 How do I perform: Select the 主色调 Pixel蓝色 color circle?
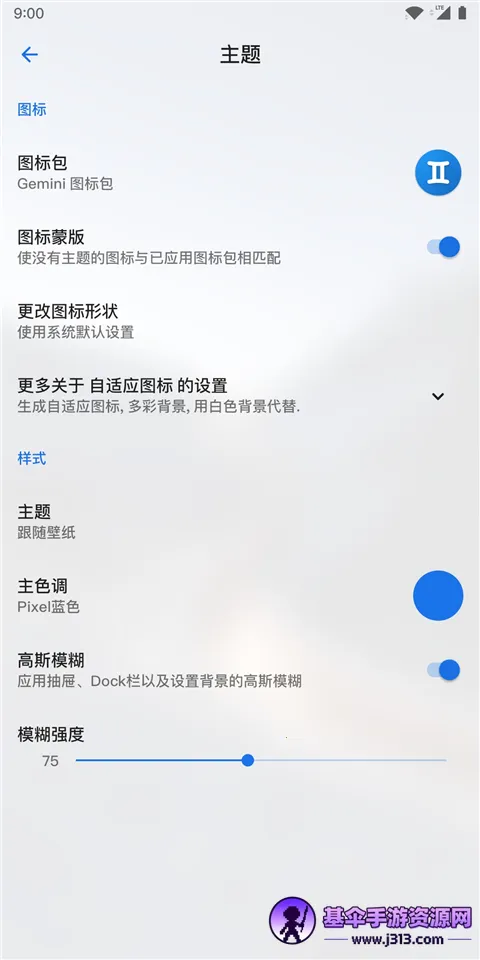click(x=438, y=596)
